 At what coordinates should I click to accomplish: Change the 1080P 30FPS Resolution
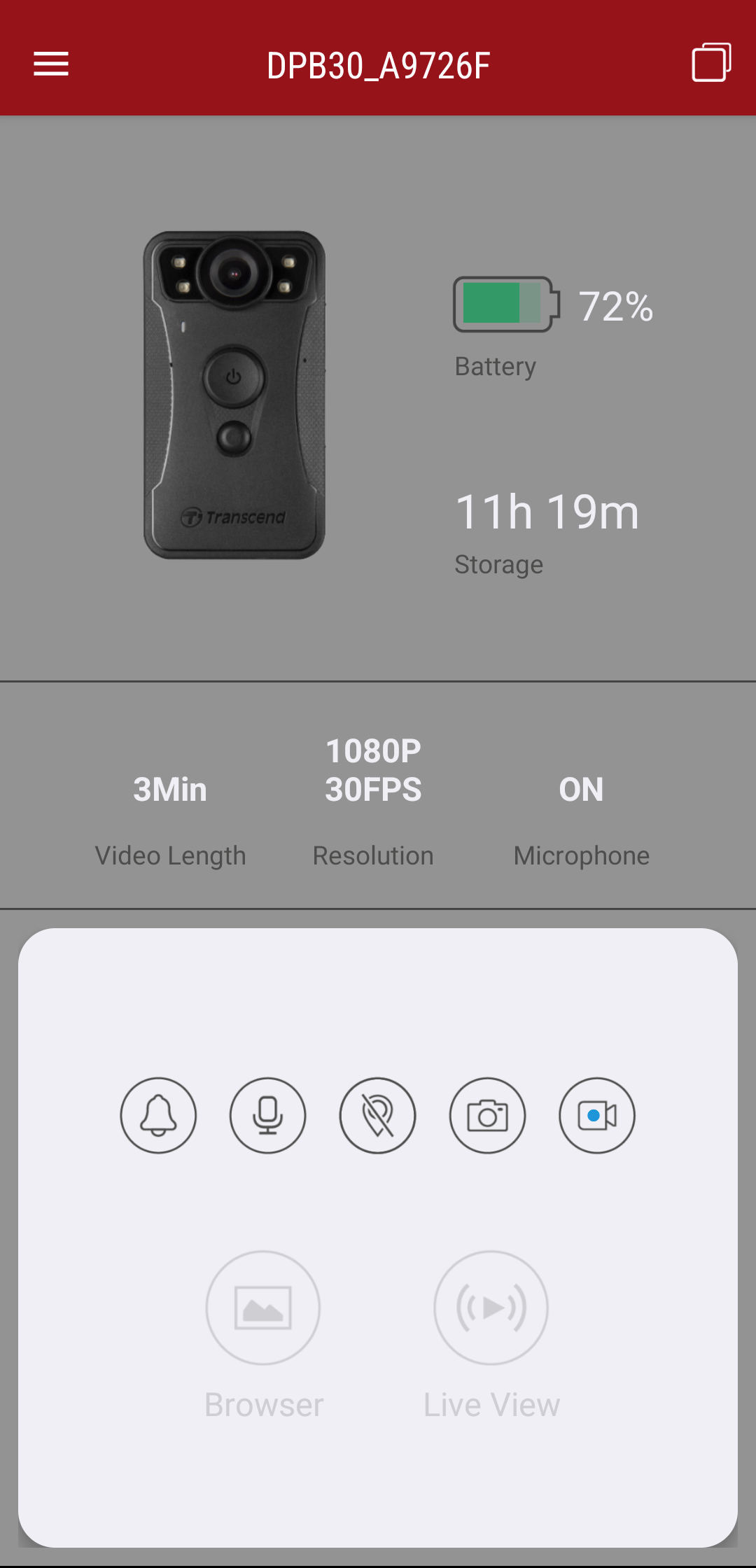tap(373, 798)
